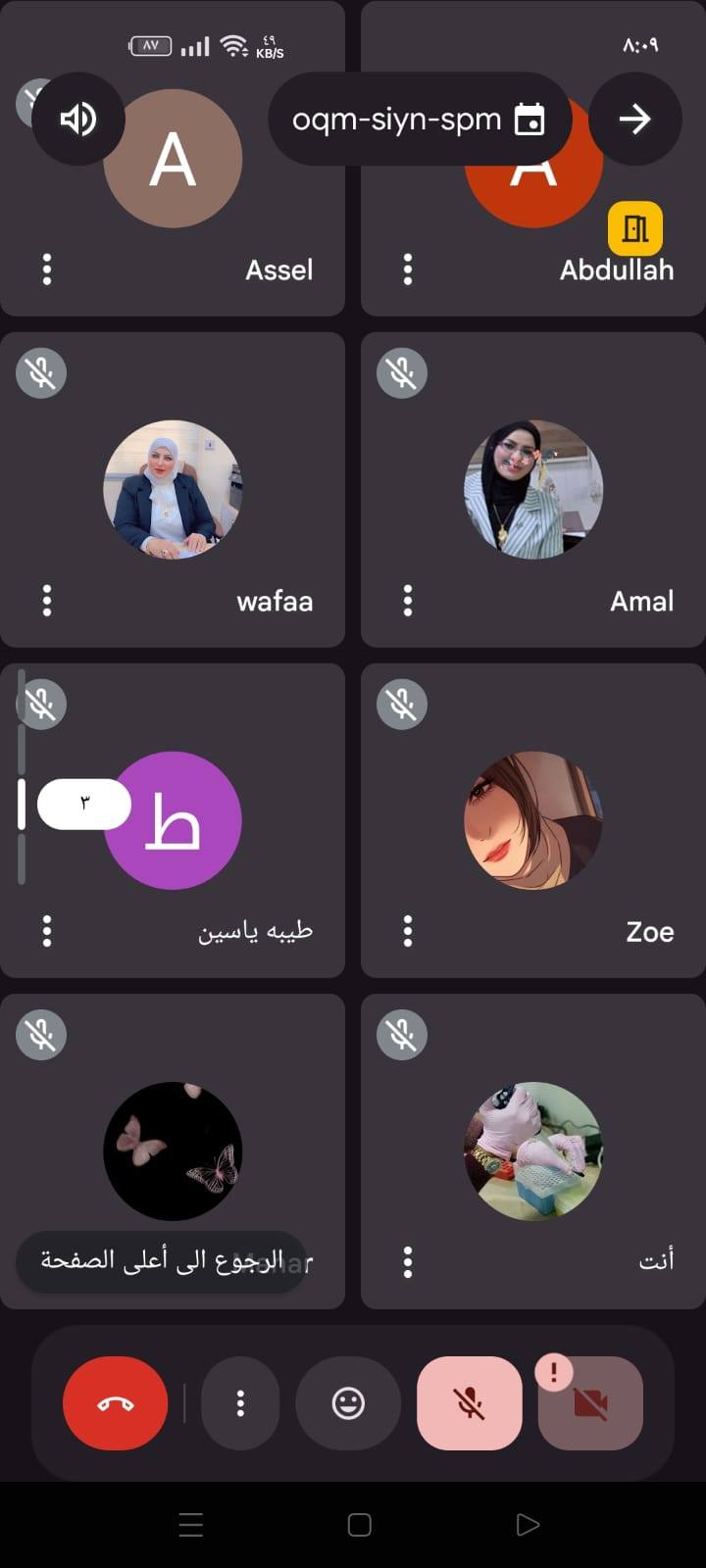The image size is (706, 1568).
Task: Hang up the call
Action: tap(116, 1403)
